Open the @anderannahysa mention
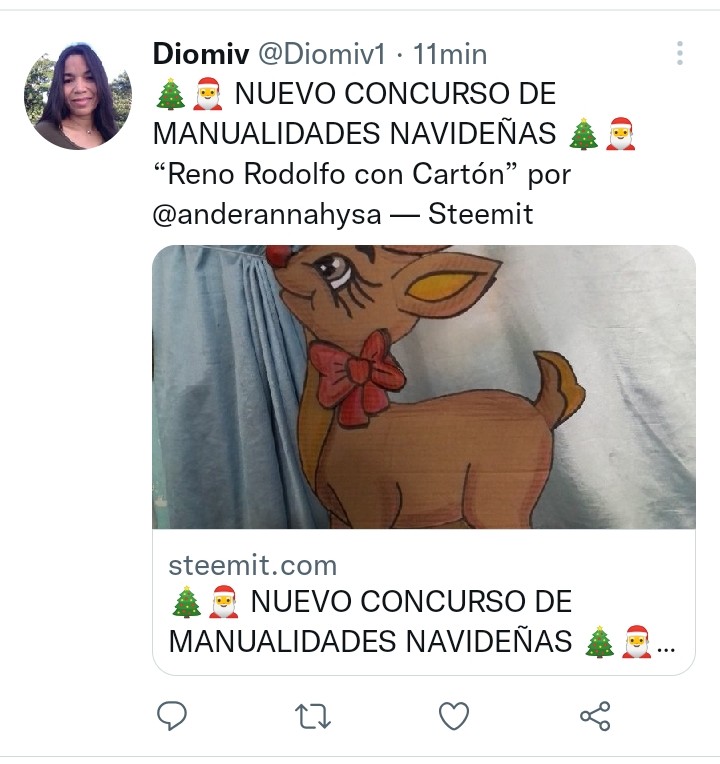This screenshot has width=720, height=764. [267, 214]
